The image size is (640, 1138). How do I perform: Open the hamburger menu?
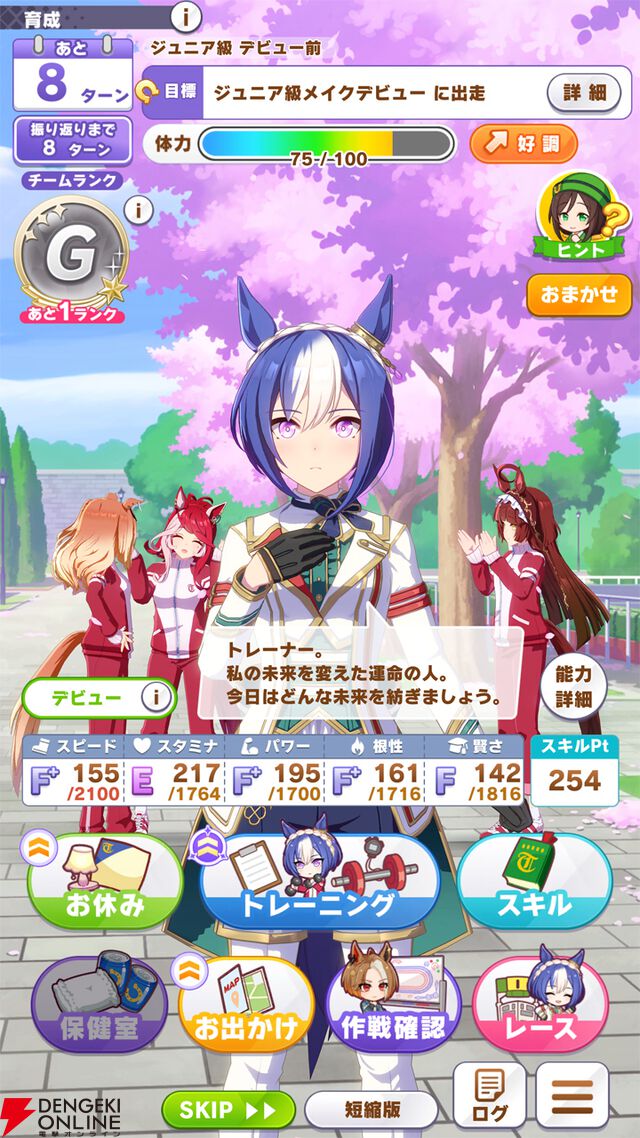[572, 1096]
